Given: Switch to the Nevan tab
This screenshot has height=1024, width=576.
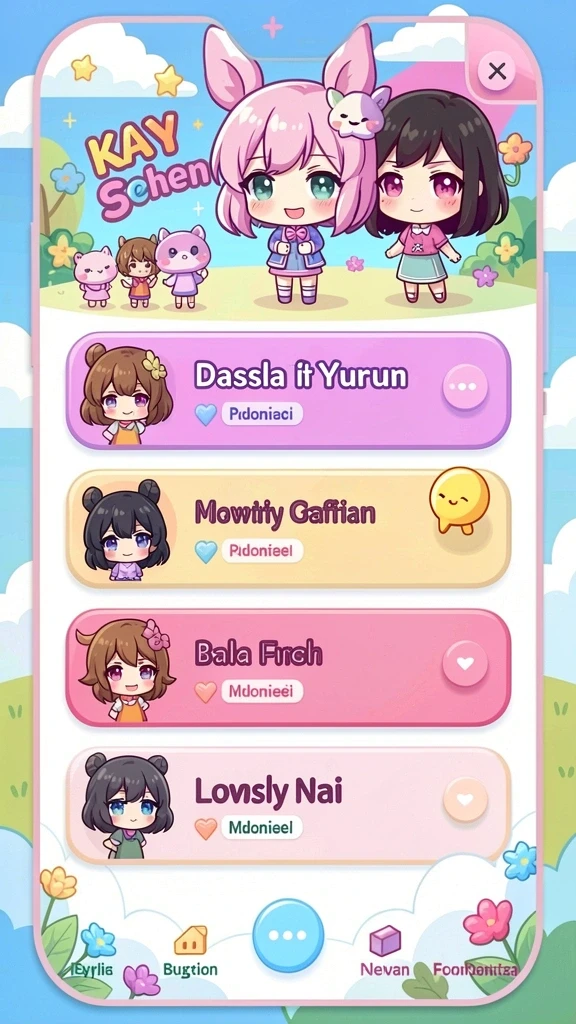Looking at the screenshot, I should (x=385, y=951).
